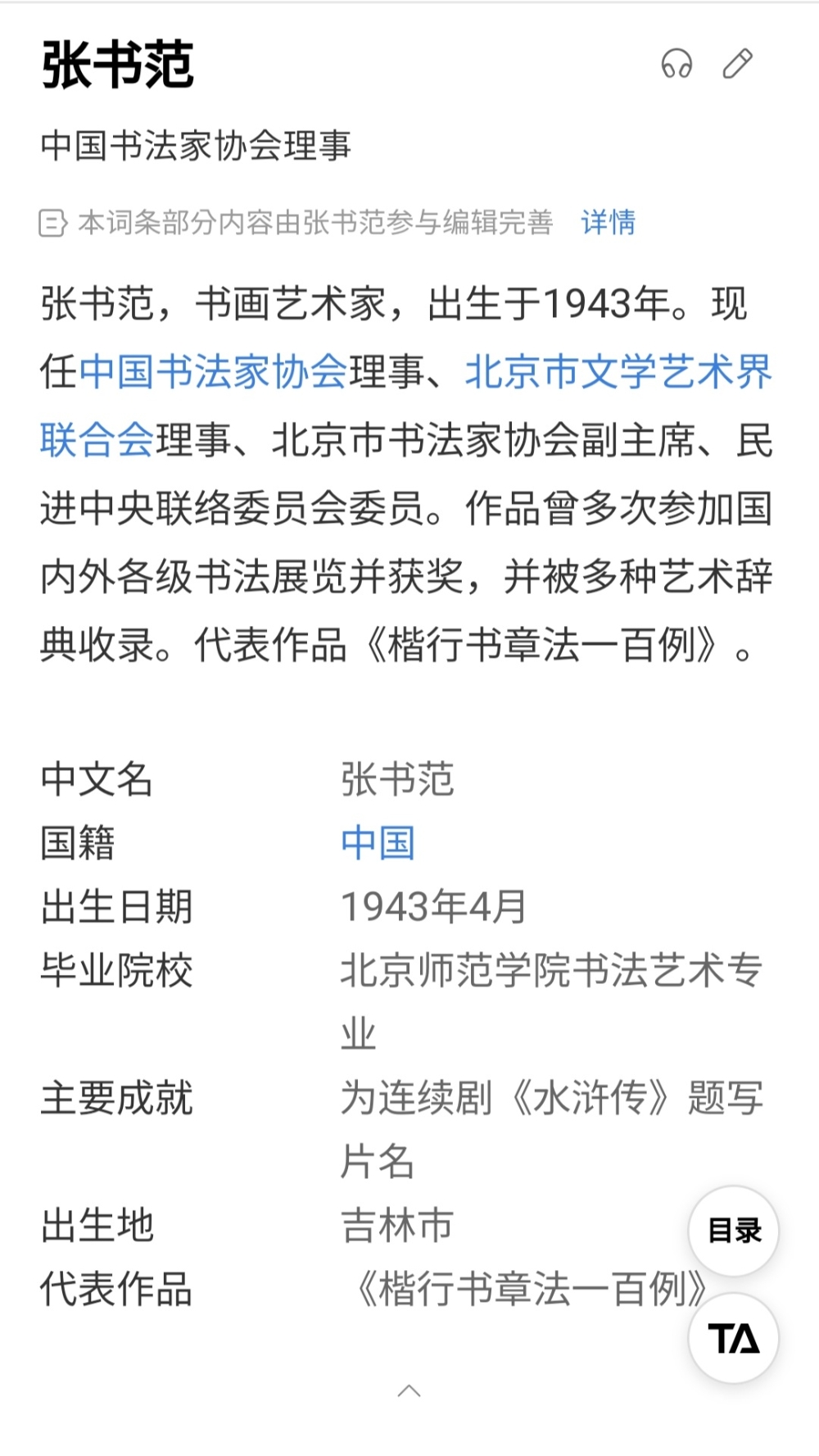This screenshot has height=1456, width=819.
Task: Tap the TA floating button
Action: point(734,1338)
